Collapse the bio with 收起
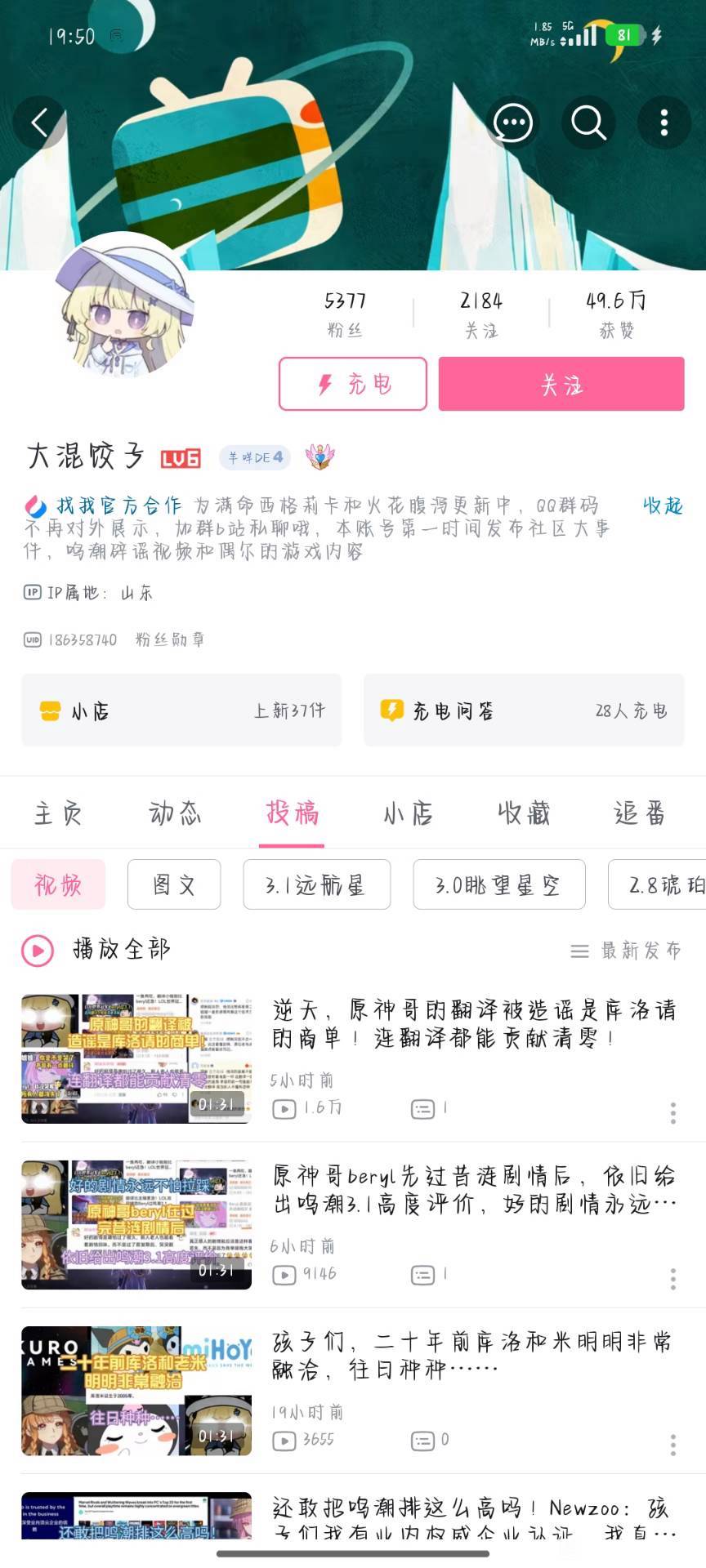The image size is (706, 1568). coord(662,506)
